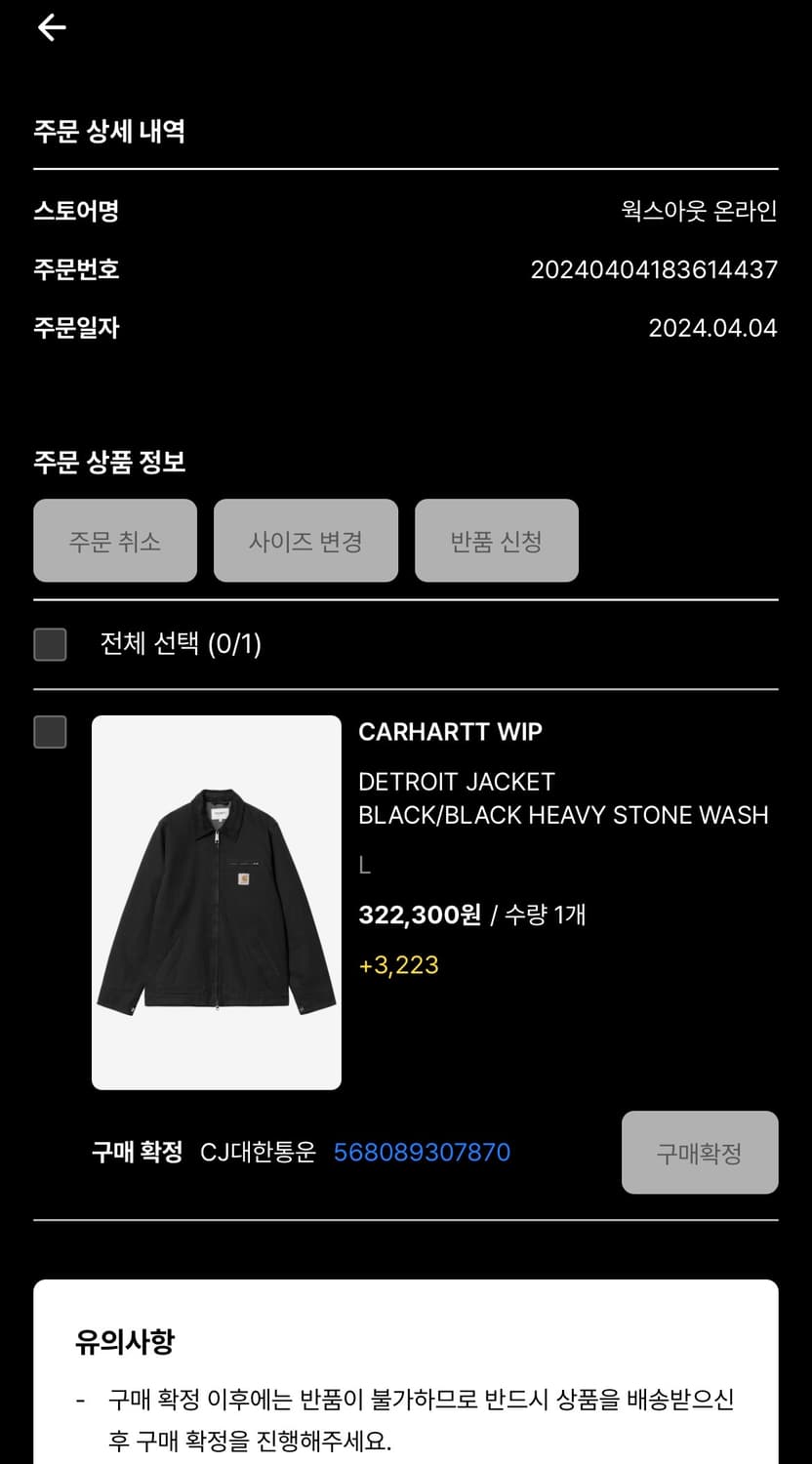Select the size label L
This screenshot has width=812, height=1464.
tap(363, 865)
